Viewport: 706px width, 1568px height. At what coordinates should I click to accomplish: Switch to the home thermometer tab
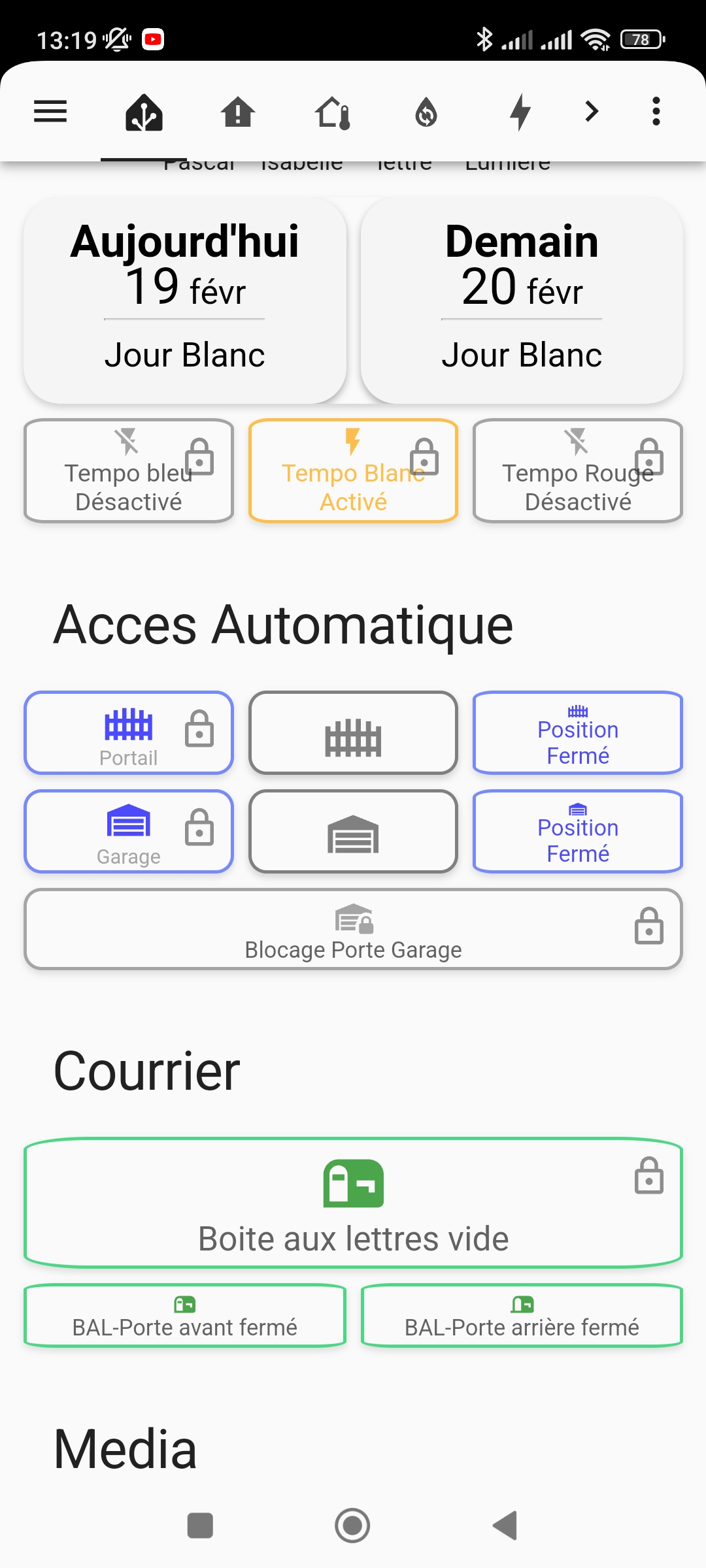click(x=332, y=112)
